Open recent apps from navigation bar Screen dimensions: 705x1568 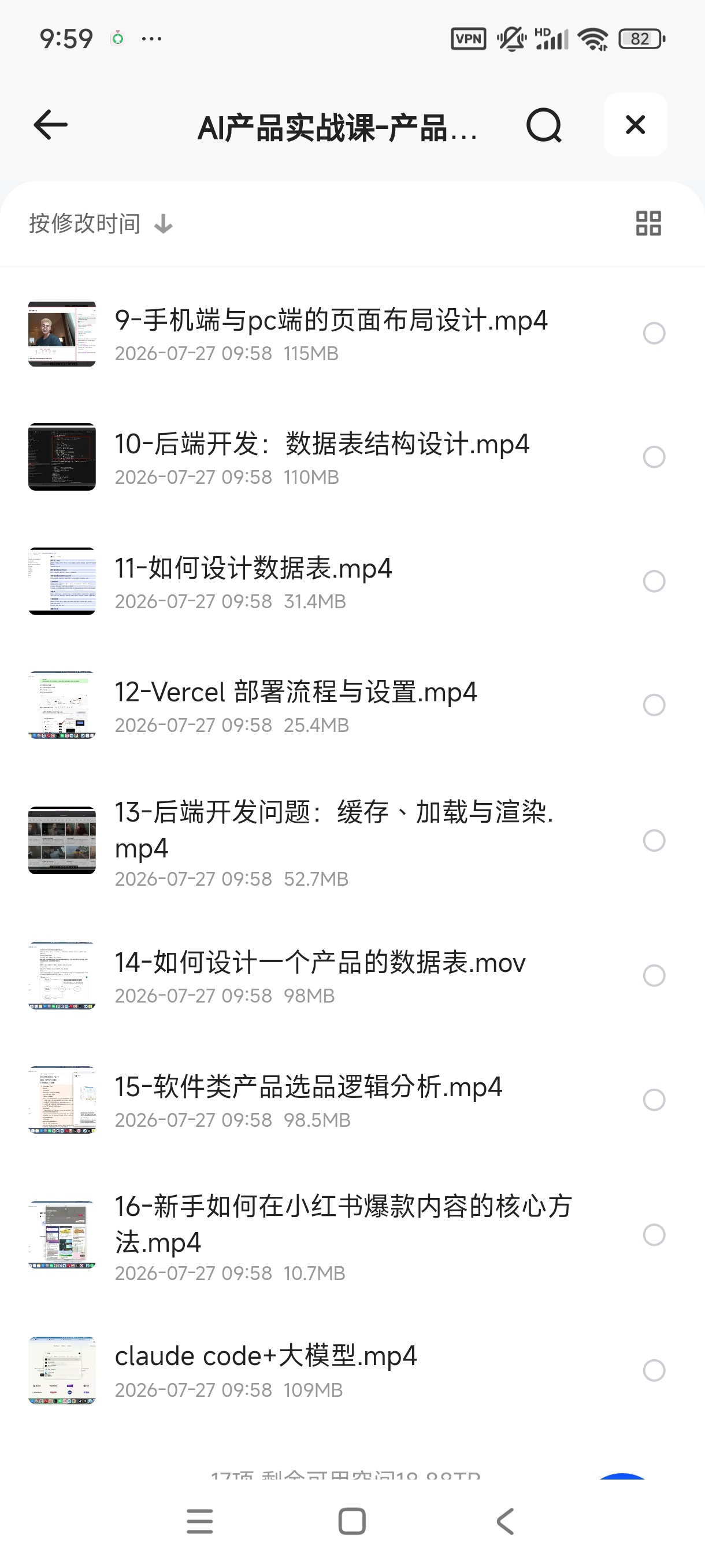point(199,1522)
